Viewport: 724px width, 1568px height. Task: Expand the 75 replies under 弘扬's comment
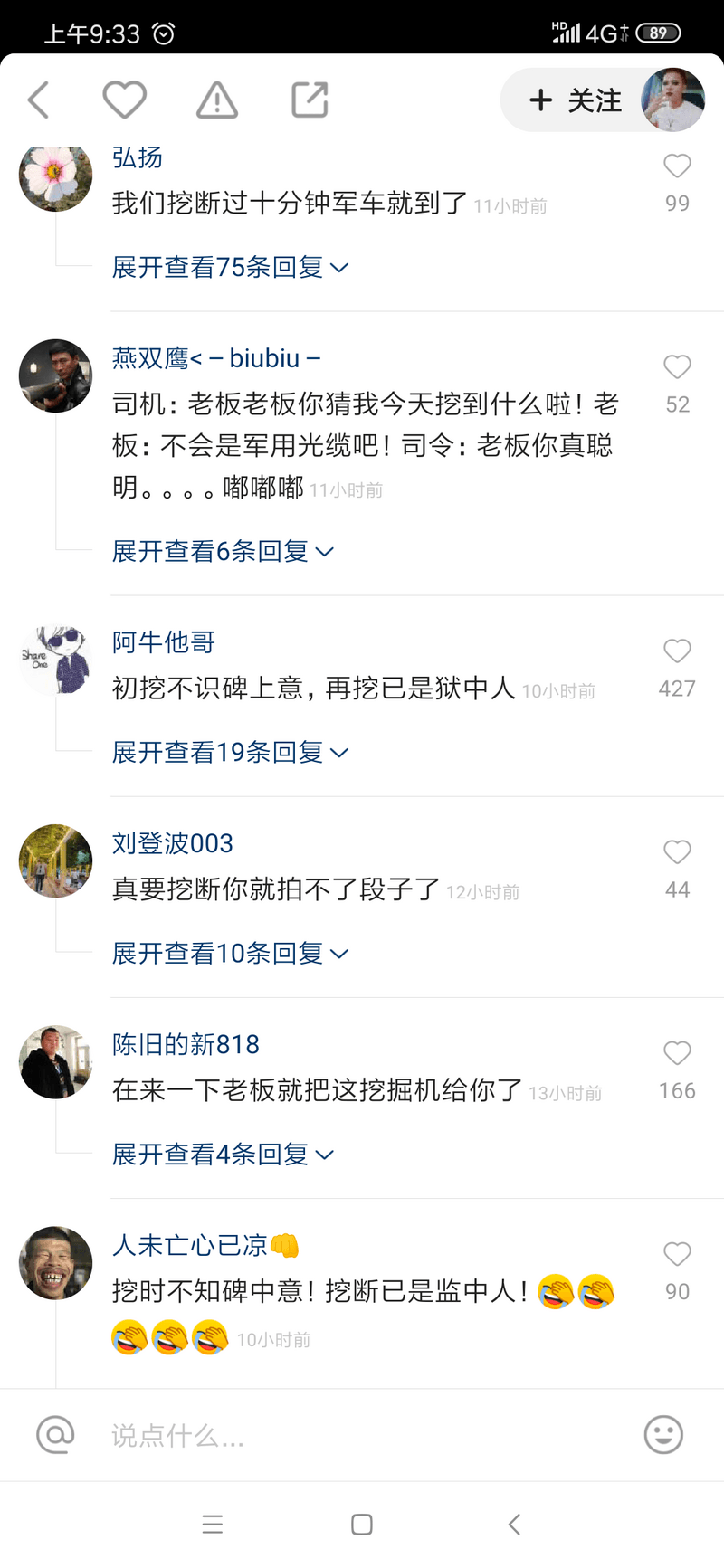click(x=230, y=267)
